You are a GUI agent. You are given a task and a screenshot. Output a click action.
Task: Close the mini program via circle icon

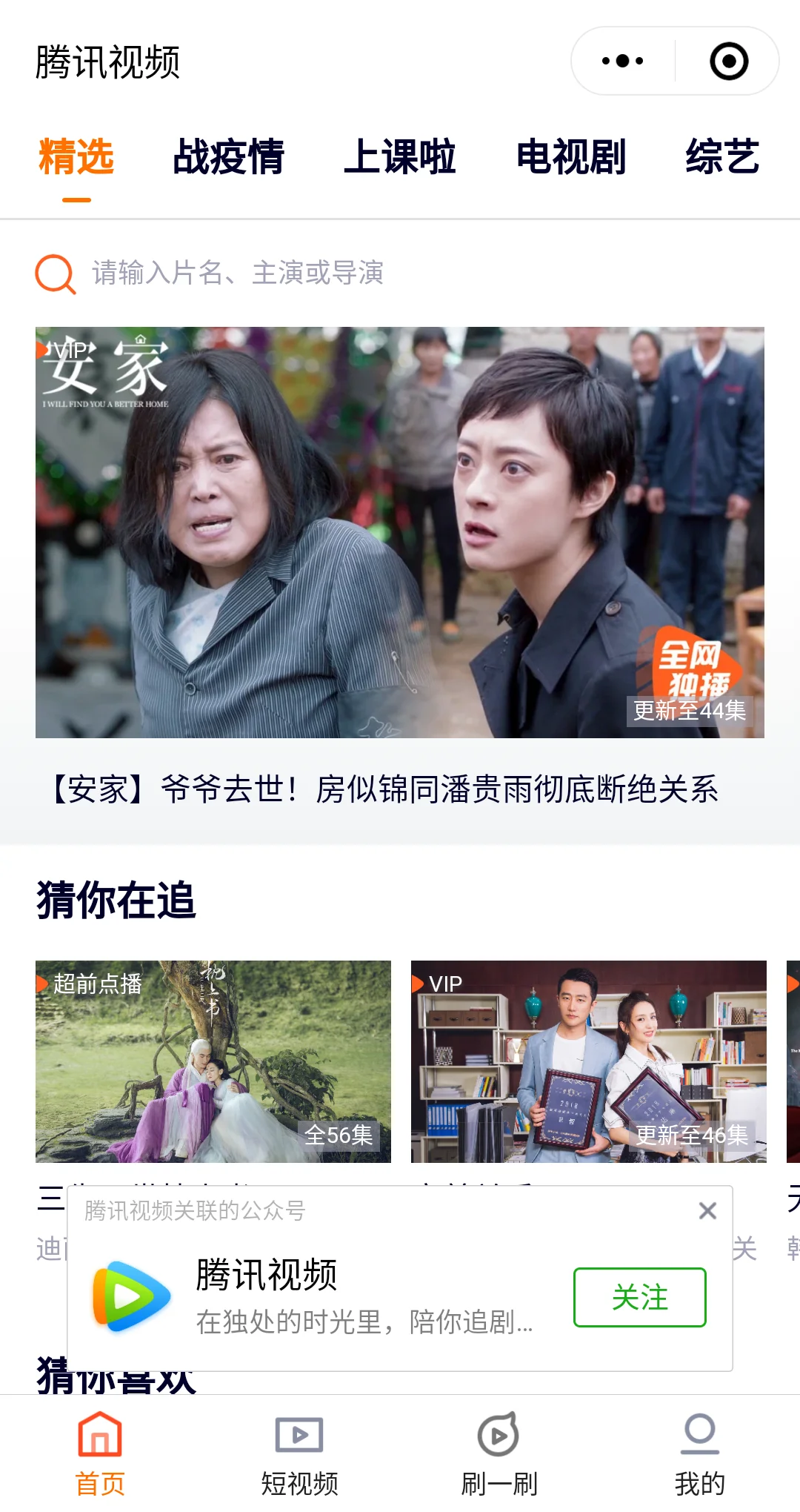[x=729, y=61]
